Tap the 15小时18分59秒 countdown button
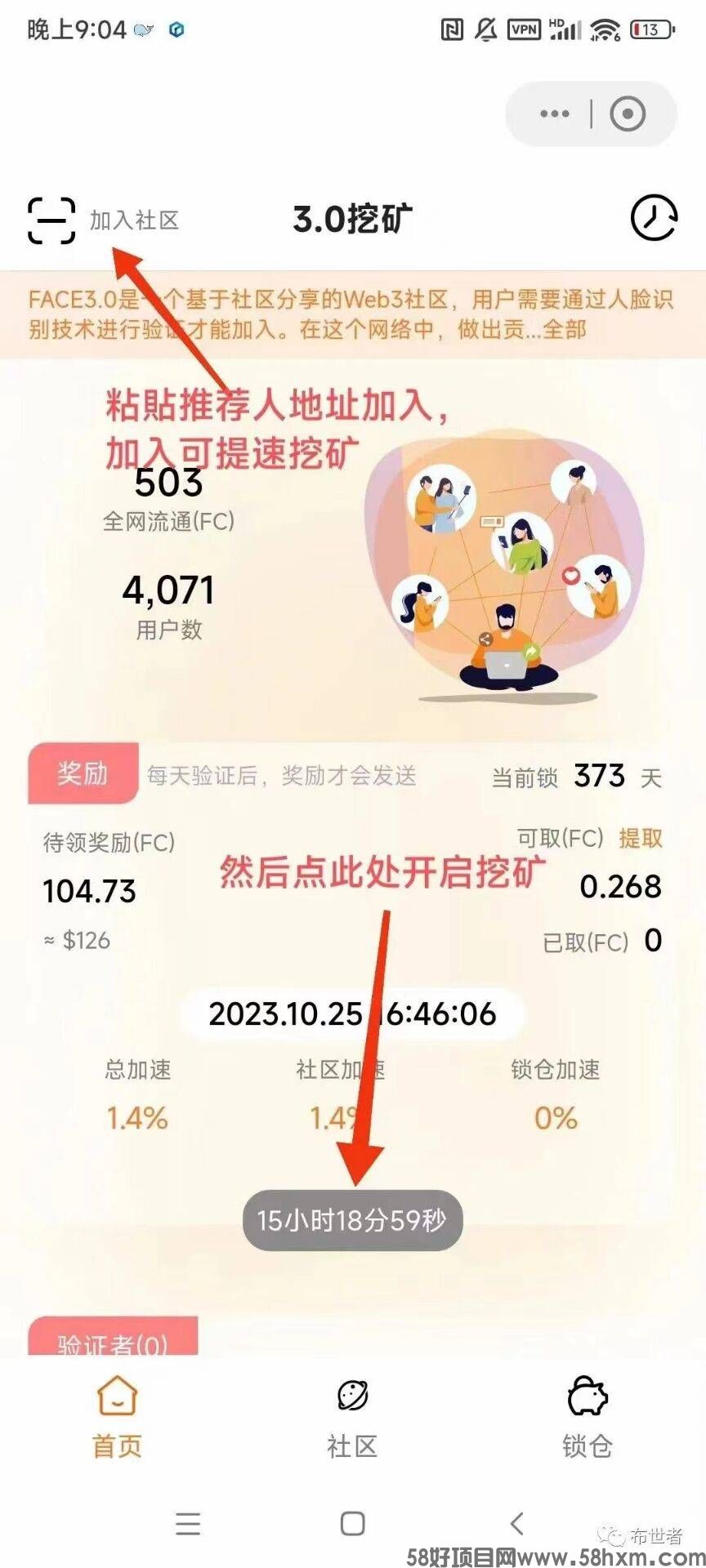The image size is (706, 1568). 352,1220
